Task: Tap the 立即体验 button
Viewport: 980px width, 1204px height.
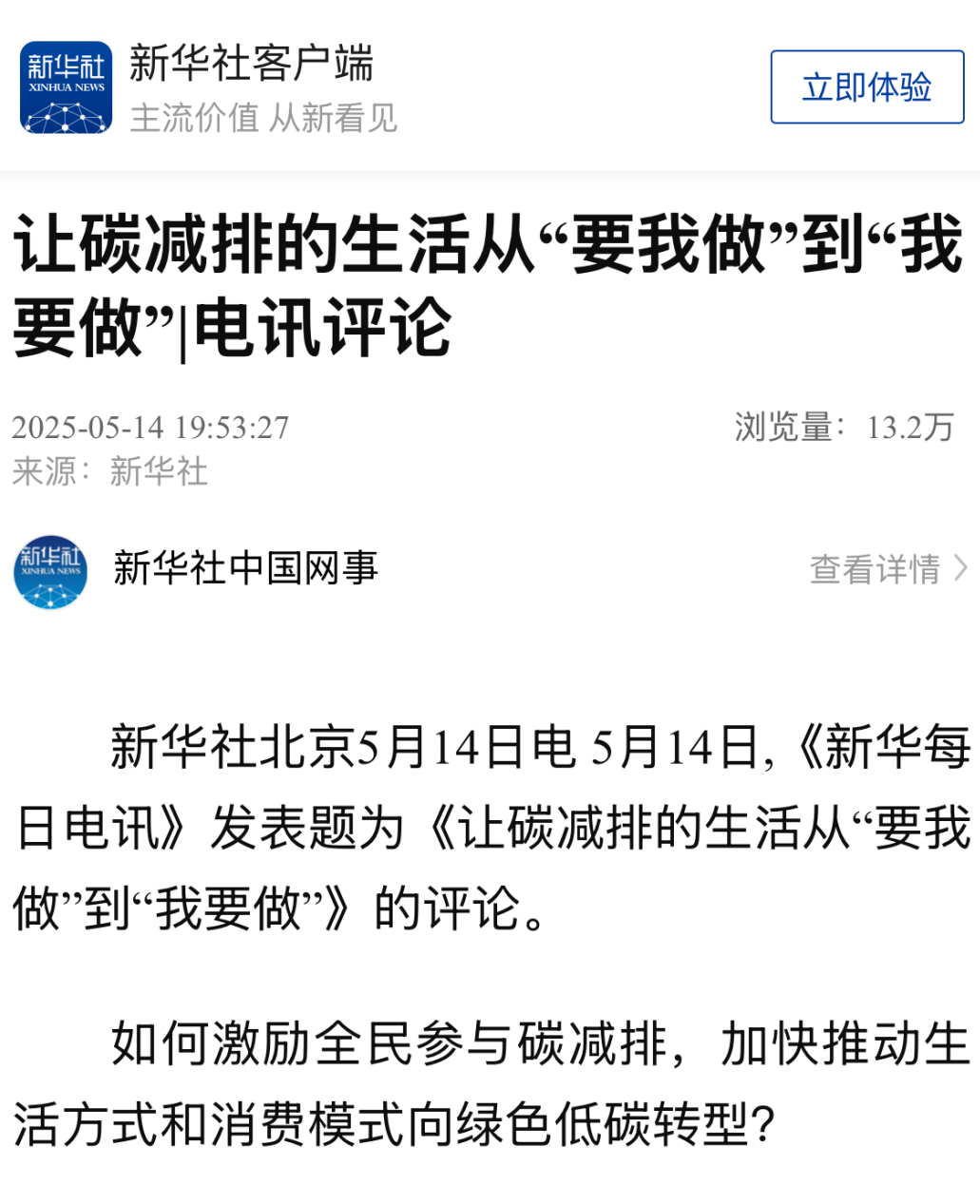Action: click(x=866, y=87)
